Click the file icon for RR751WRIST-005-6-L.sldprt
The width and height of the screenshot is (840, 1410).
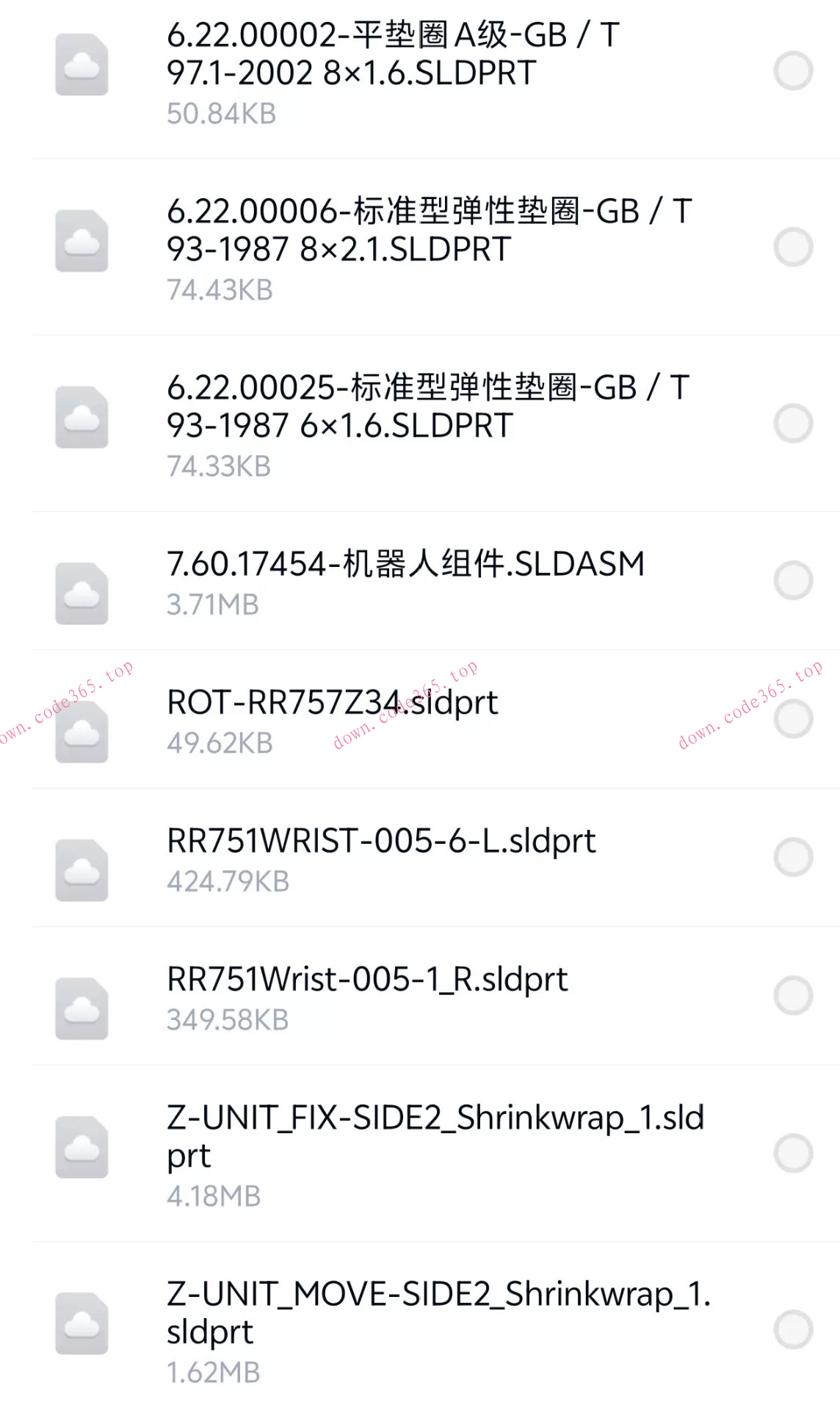82,869
